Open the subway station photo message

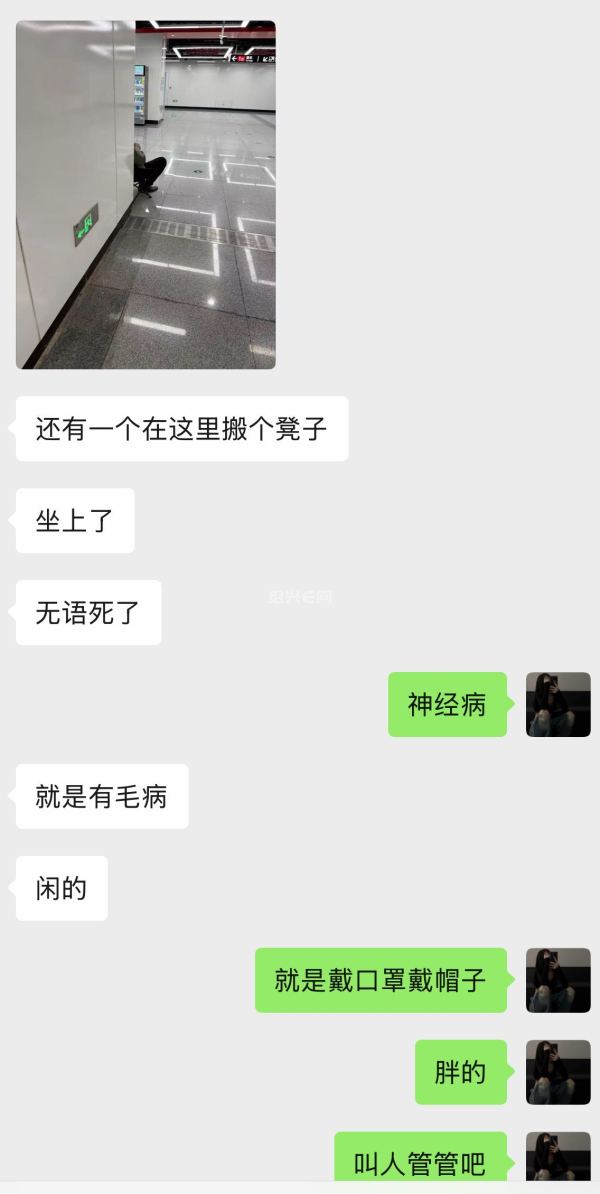point(146,195)
